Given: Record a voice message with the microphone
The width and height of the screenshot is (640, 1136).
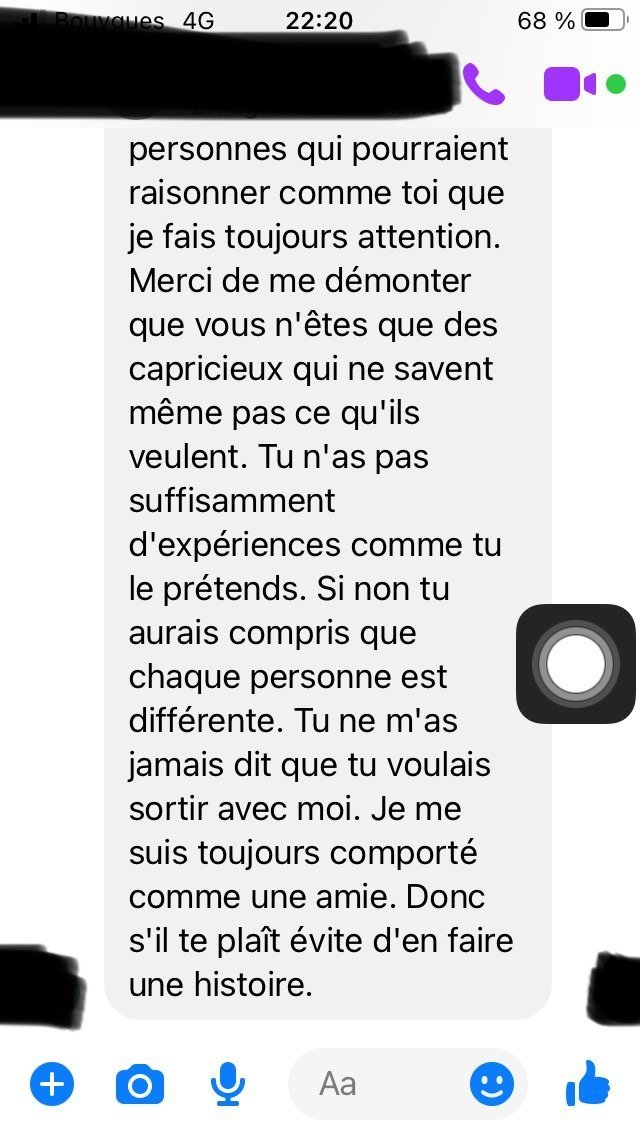Looking at the screenshot, I should click(x=228, y=1085).
